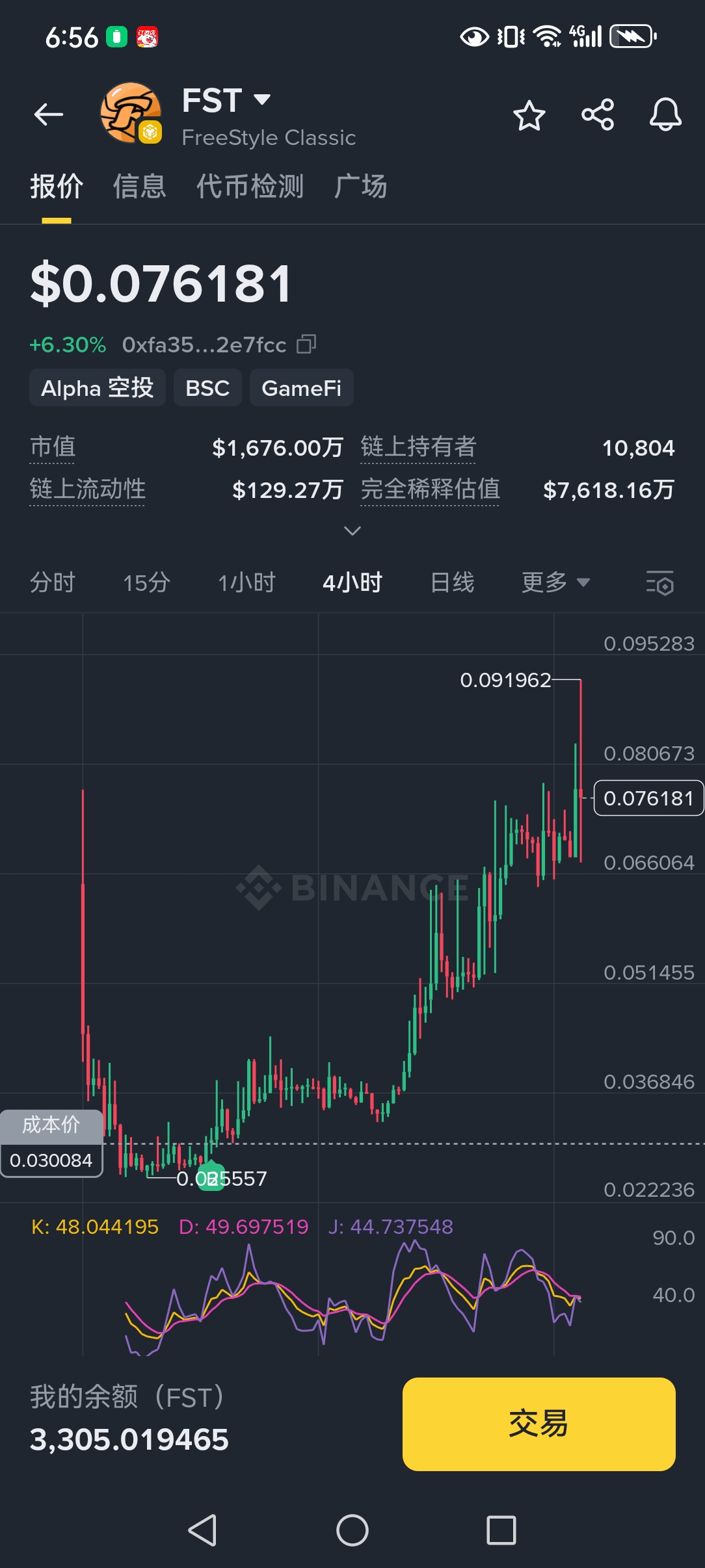The image size is (705, 1568).
Task: Tap the yellow 交易 trade button
Action: click(539, 1424)
